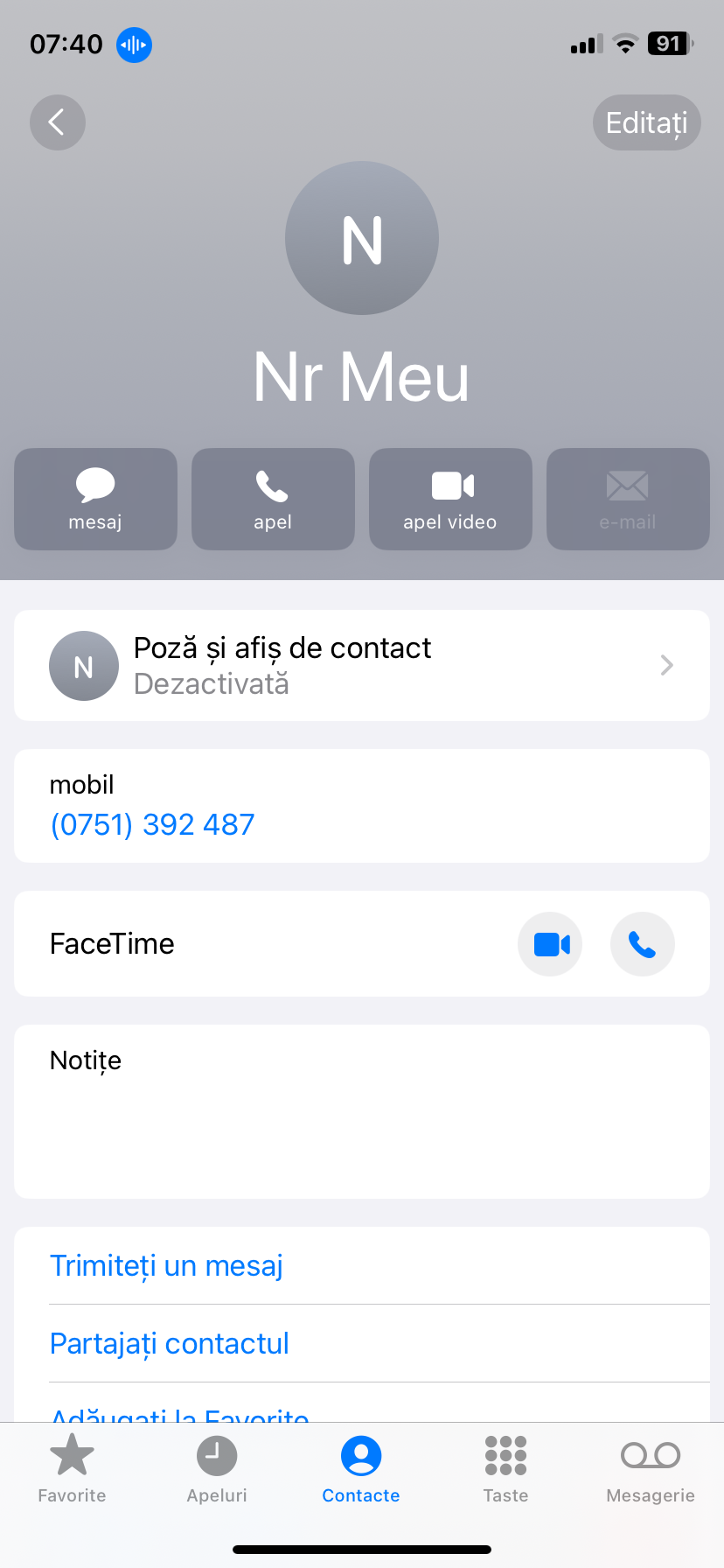
Task: Go to the Contacte tab
Action: tap(361, 1470)
